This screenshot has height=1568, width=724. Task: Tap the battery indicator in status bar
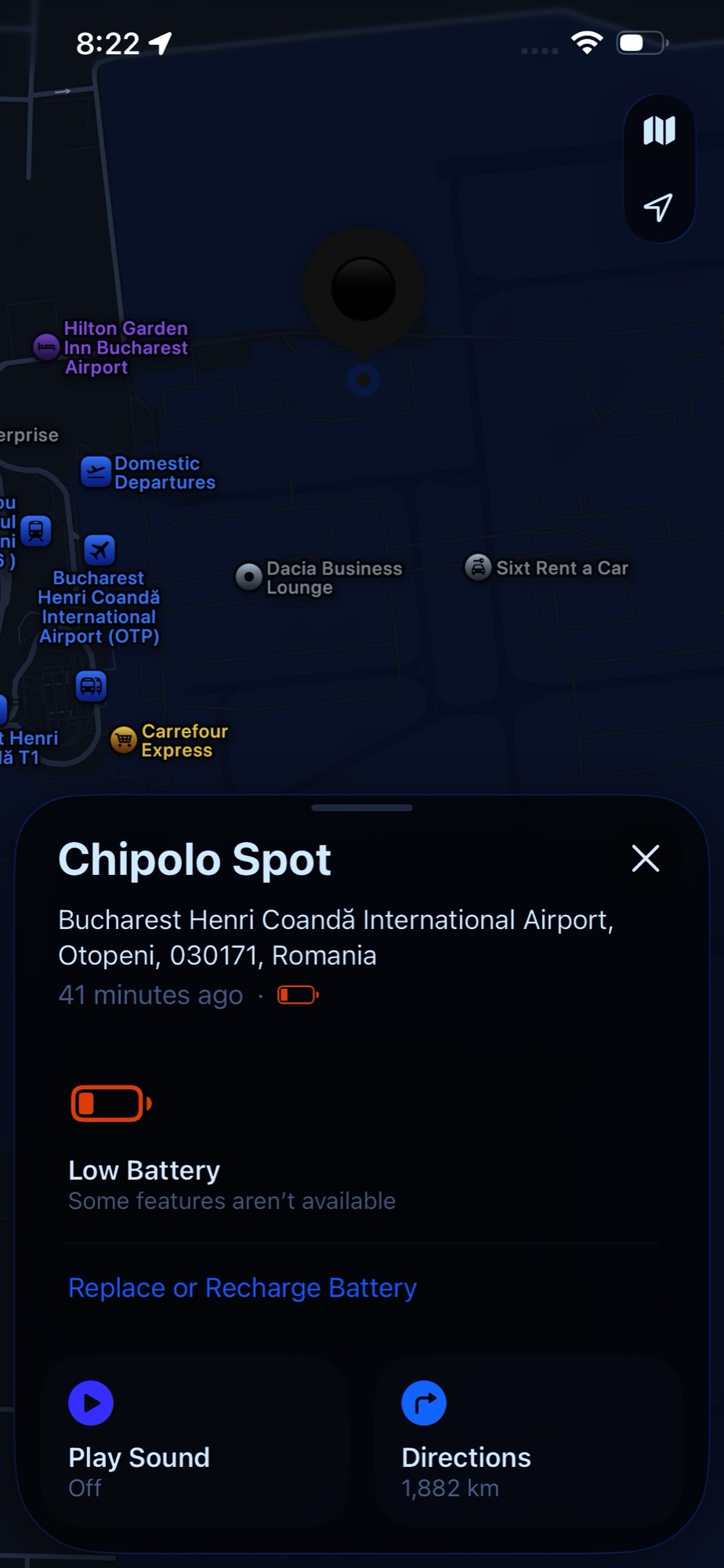tap(641, 43)
